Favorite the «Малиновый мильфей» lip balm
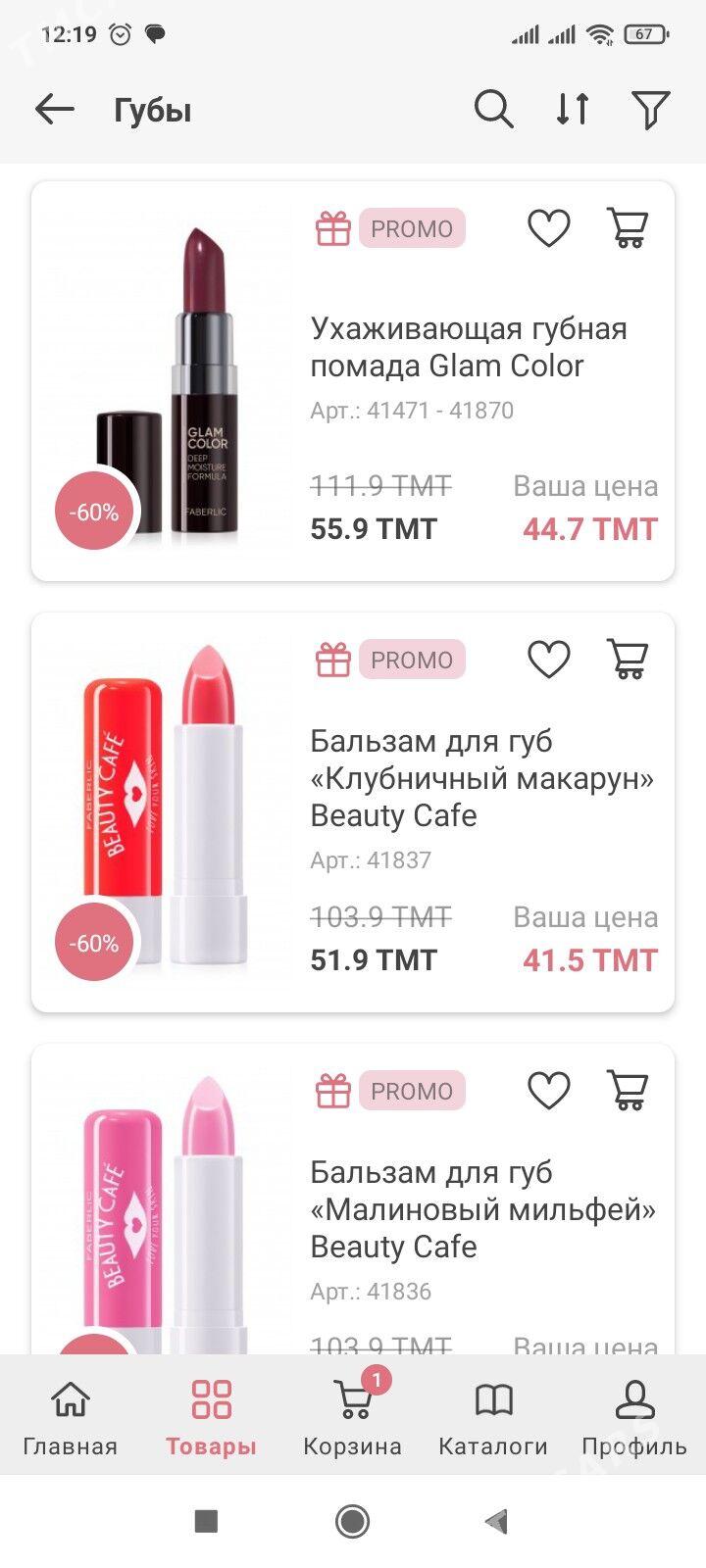Image resolution: width=706 pixels, height=1568 pixels. point(549,1091)
